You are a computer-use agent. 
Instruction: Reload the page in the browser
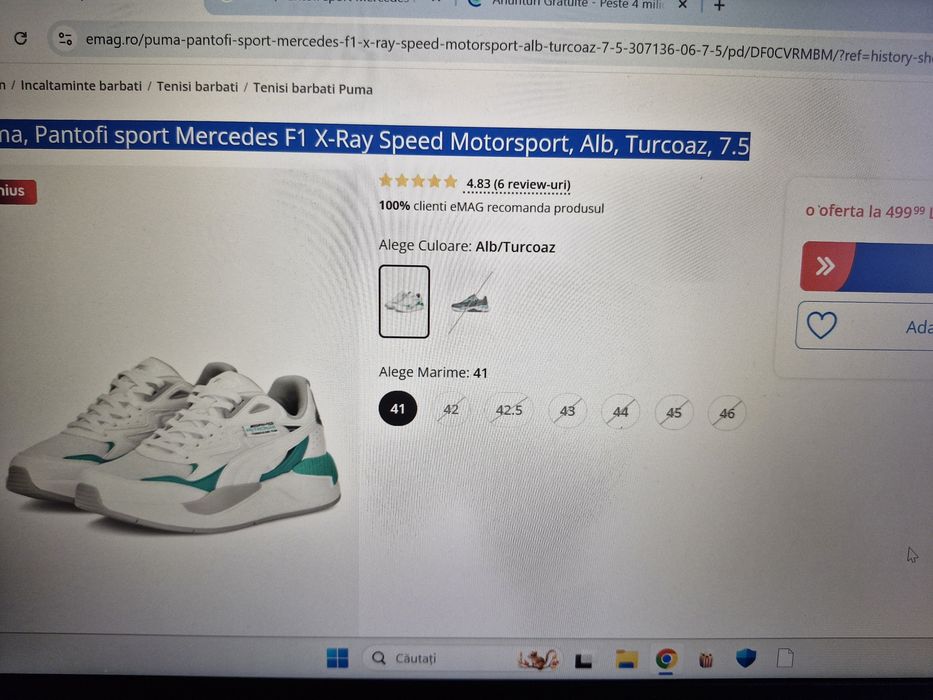(20, 39)
